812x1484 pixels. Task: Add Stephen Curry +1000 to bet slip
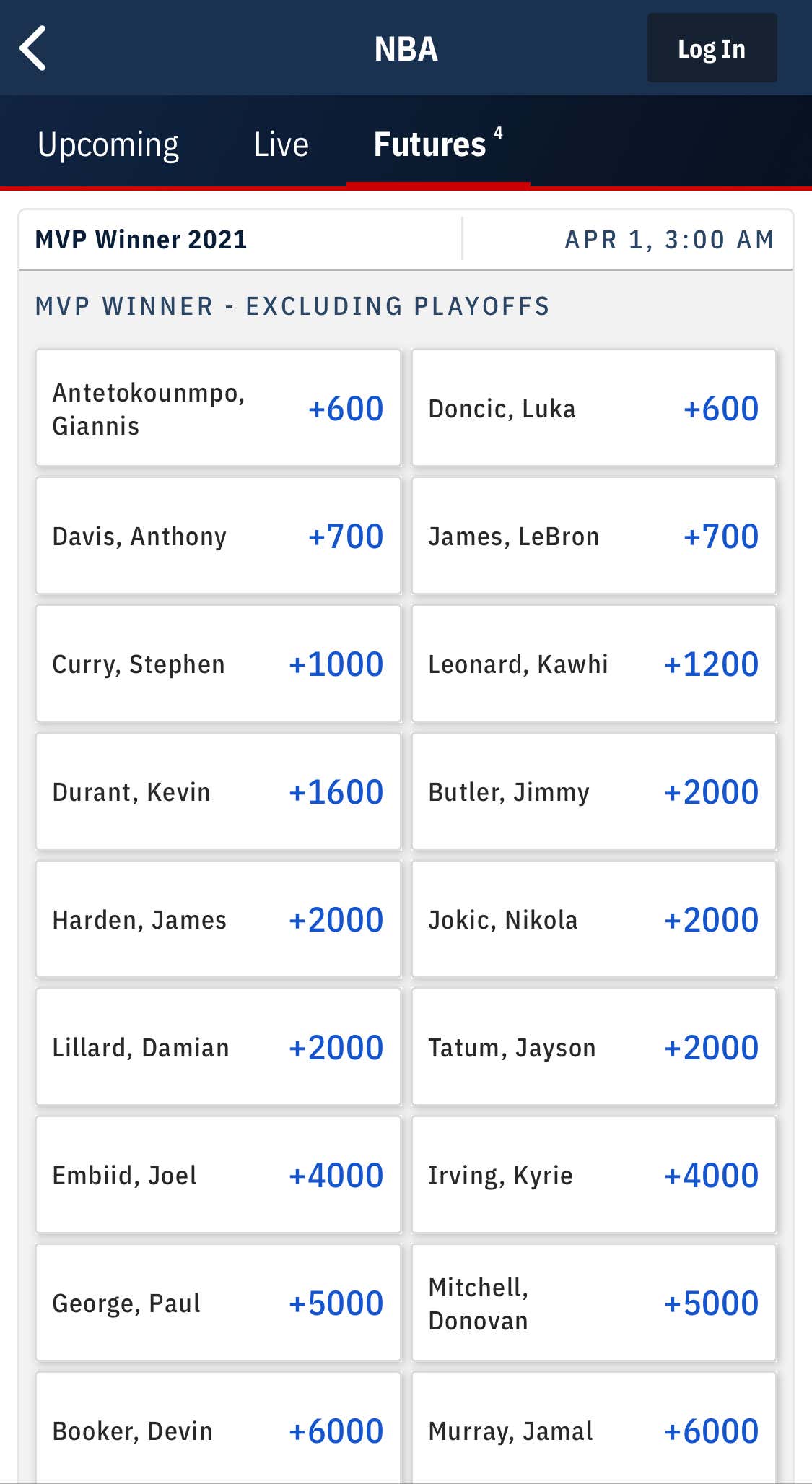218,664
